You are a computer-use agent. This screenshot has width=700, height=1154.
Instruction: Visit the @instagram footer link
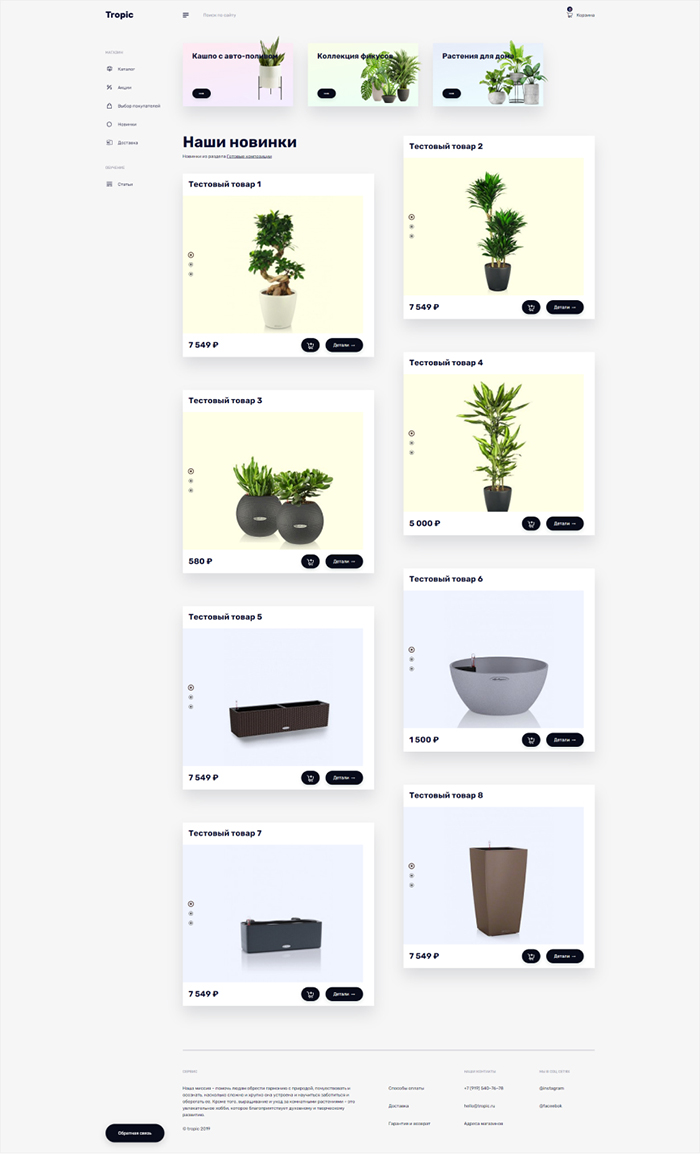[x=552, y=1088]
